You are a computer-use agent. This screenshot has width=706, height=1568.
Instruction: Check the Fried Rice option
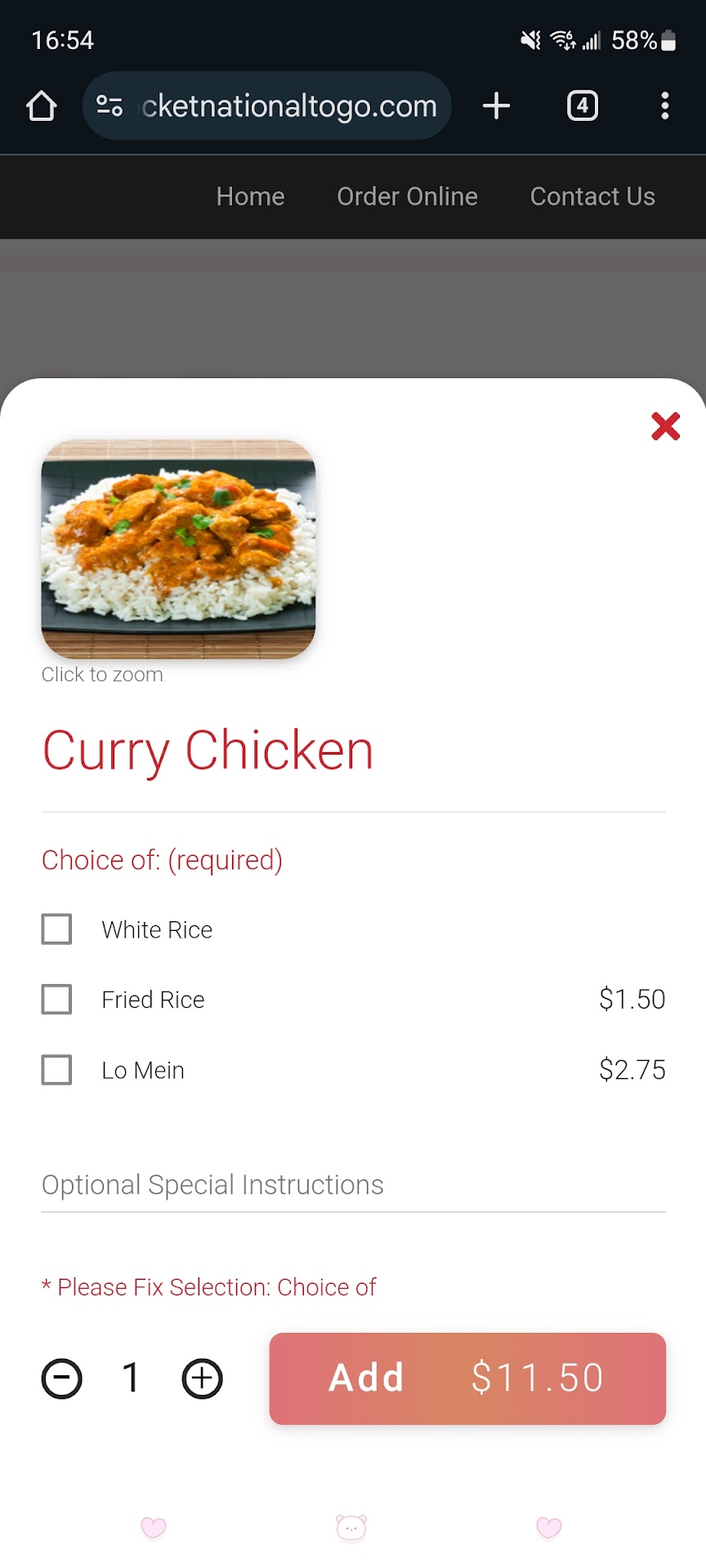56,1000
